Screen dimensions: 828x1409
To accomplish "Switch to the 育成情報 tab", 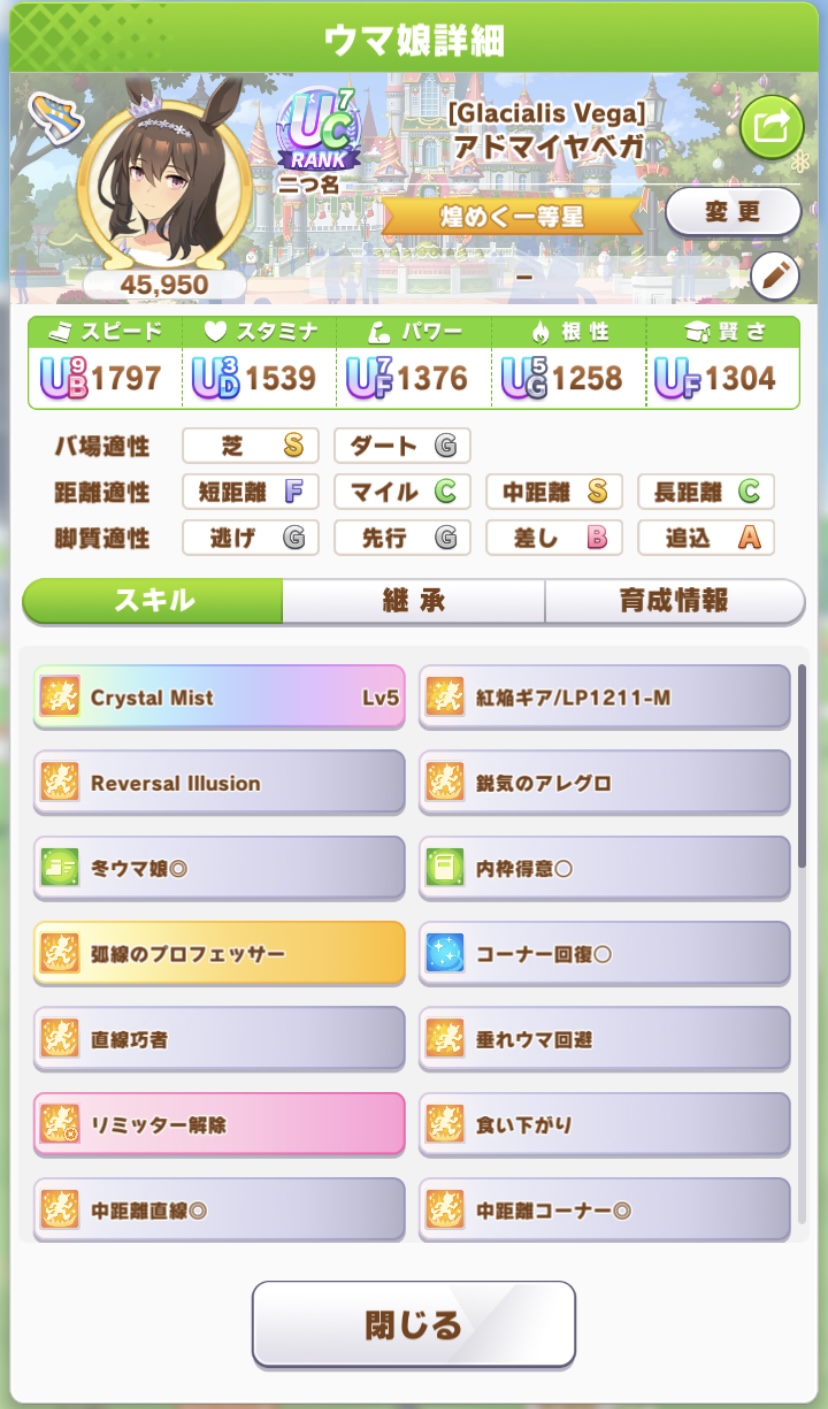I will click(x=674, y=601).
